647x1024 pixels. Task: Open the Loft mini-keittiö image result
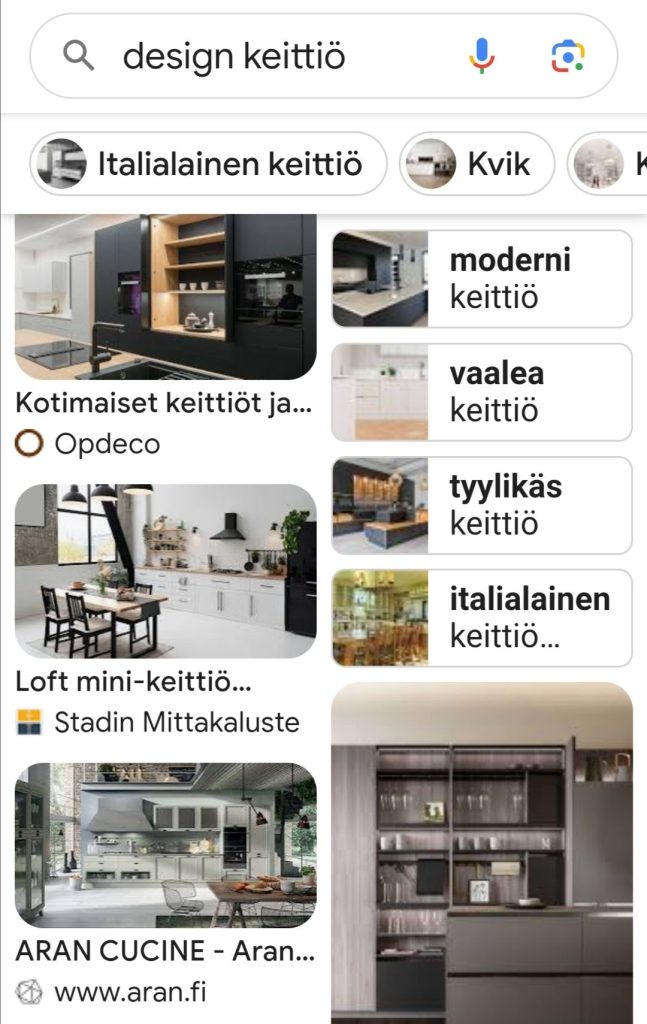[165, 571]
